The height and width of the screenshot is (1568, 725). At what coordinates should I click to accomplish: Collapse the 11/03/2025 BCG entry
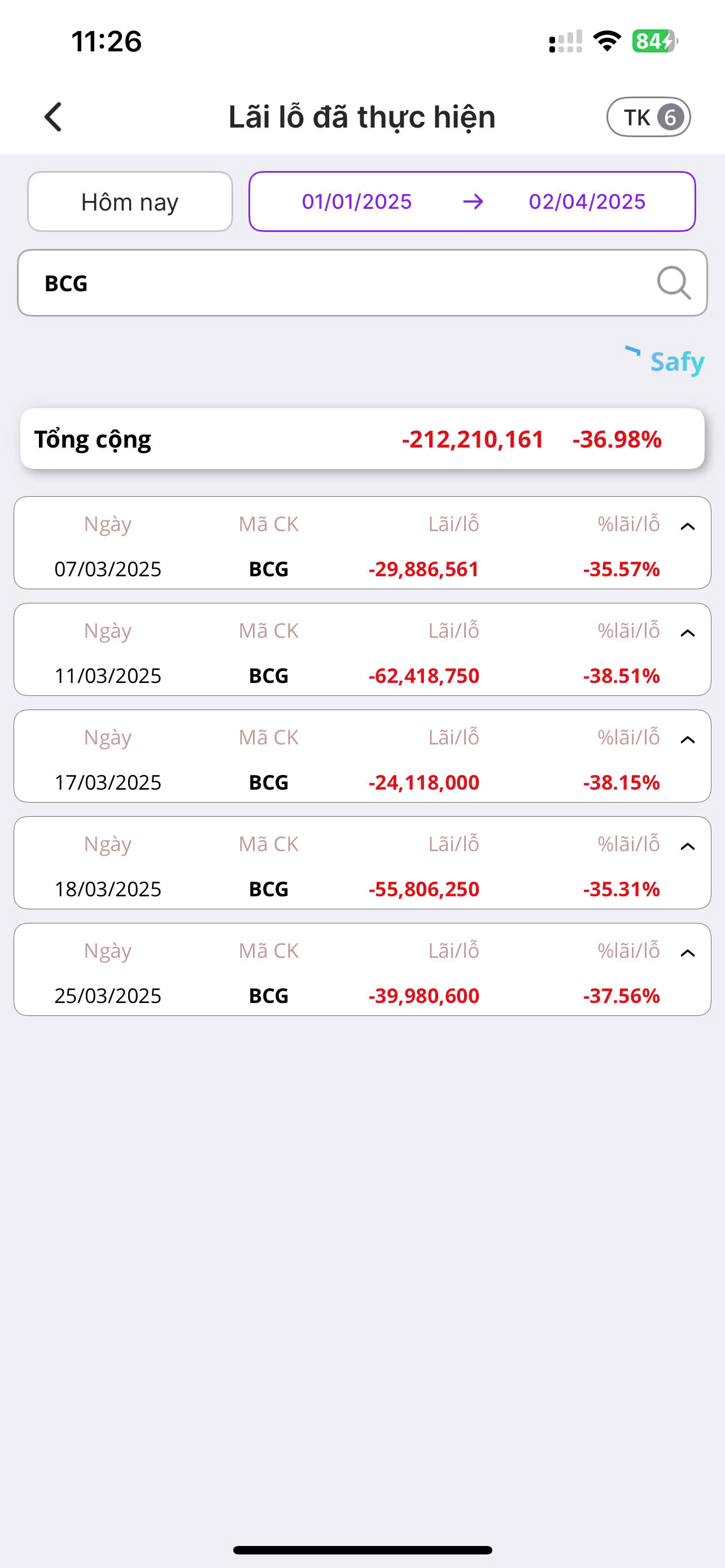pos(687,633)
